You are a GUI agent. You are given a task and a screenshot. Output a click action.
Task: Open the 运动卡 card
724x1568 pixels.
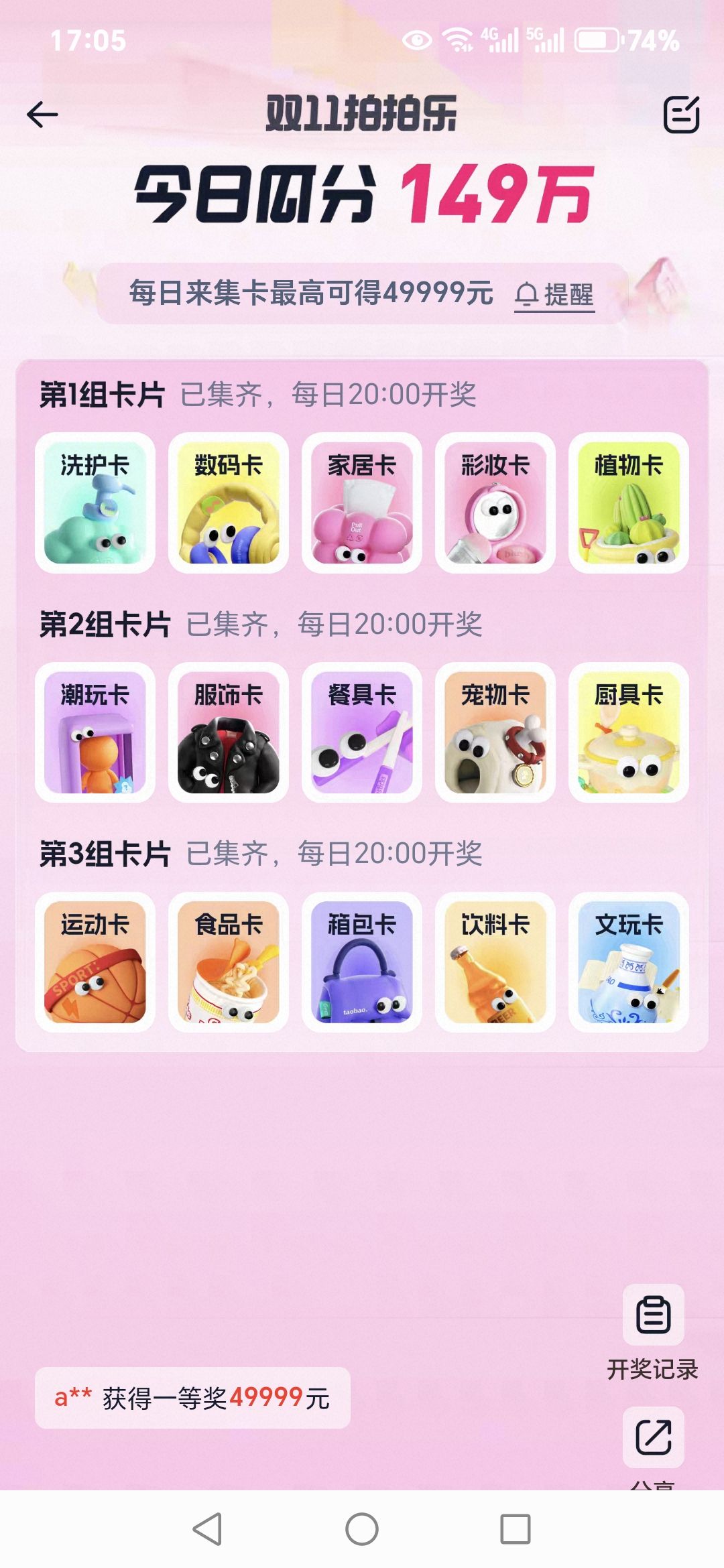coord(95,962)
